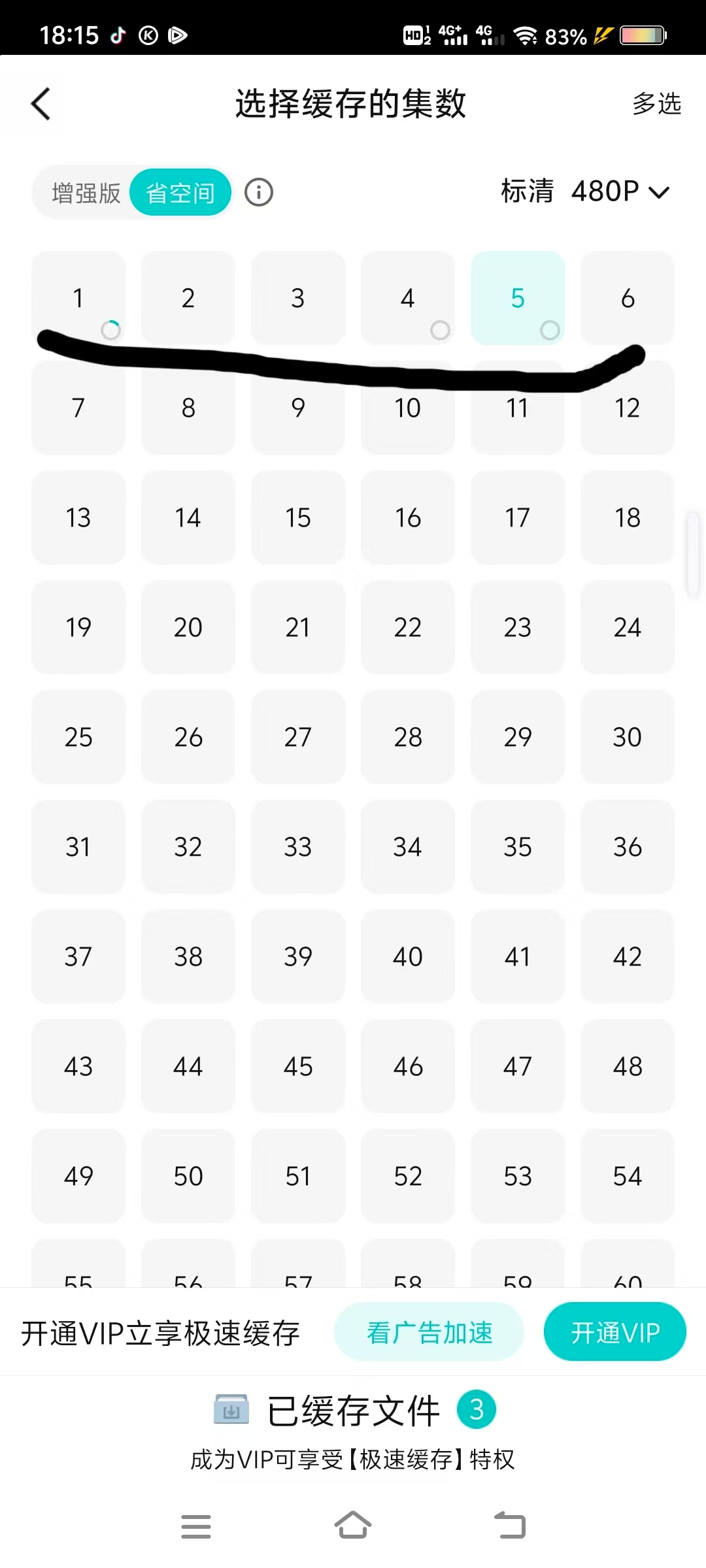Go to the system home screen
The width and height of the screenshot is (706, 1568).
(353, 1526)
